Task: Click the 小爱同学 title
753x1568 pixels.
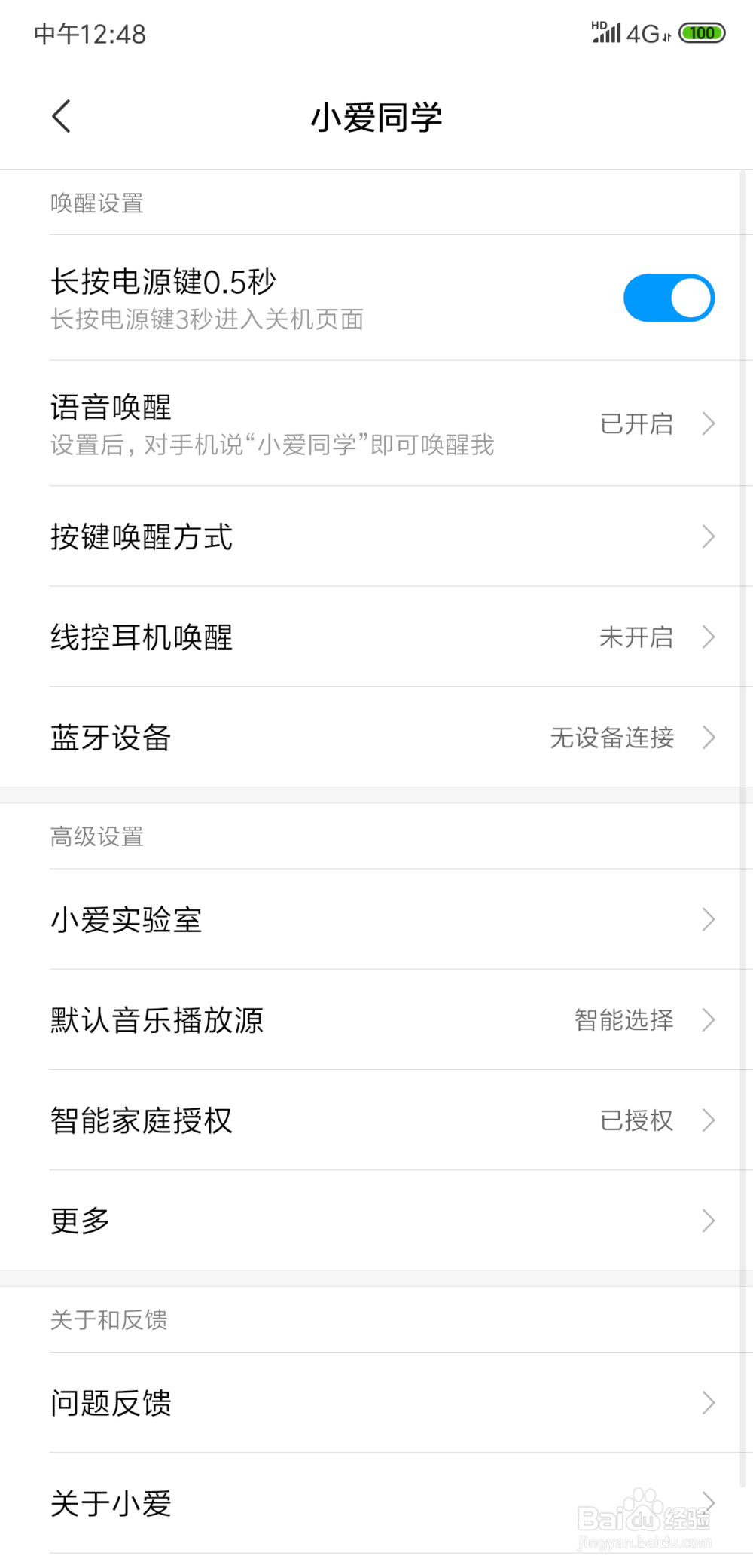Action: click(377, 118)
